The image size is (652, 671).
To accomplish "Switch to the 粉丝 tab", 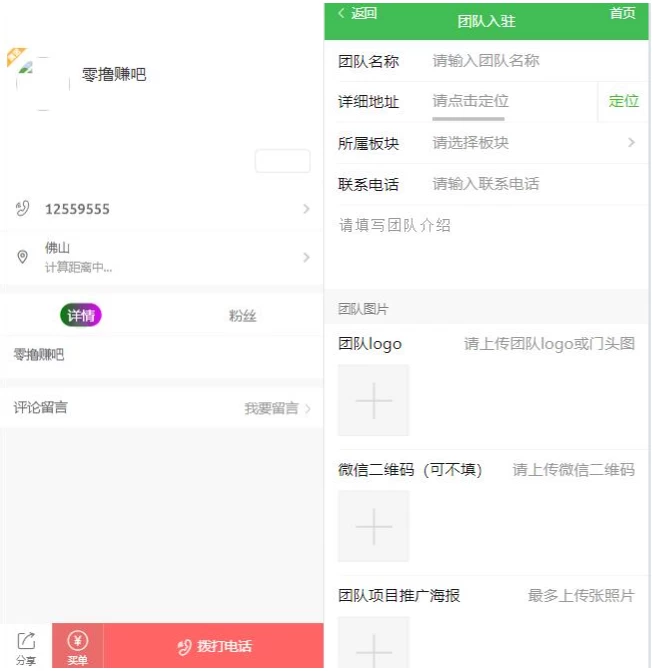I will pos(242,316).
